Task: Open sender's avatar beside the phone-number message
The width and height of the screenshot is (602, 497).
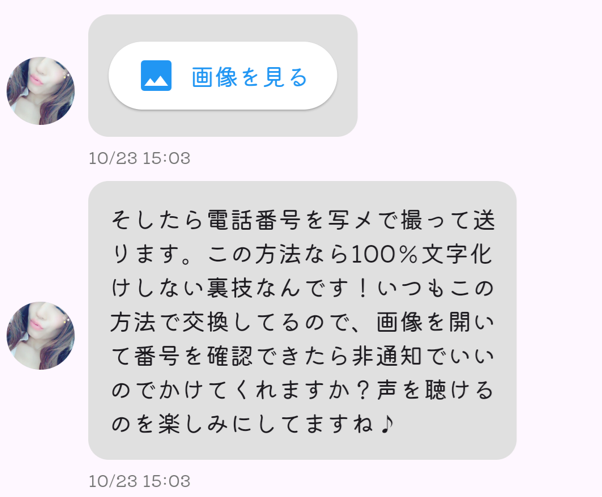Action: click(x=41, y=335)
